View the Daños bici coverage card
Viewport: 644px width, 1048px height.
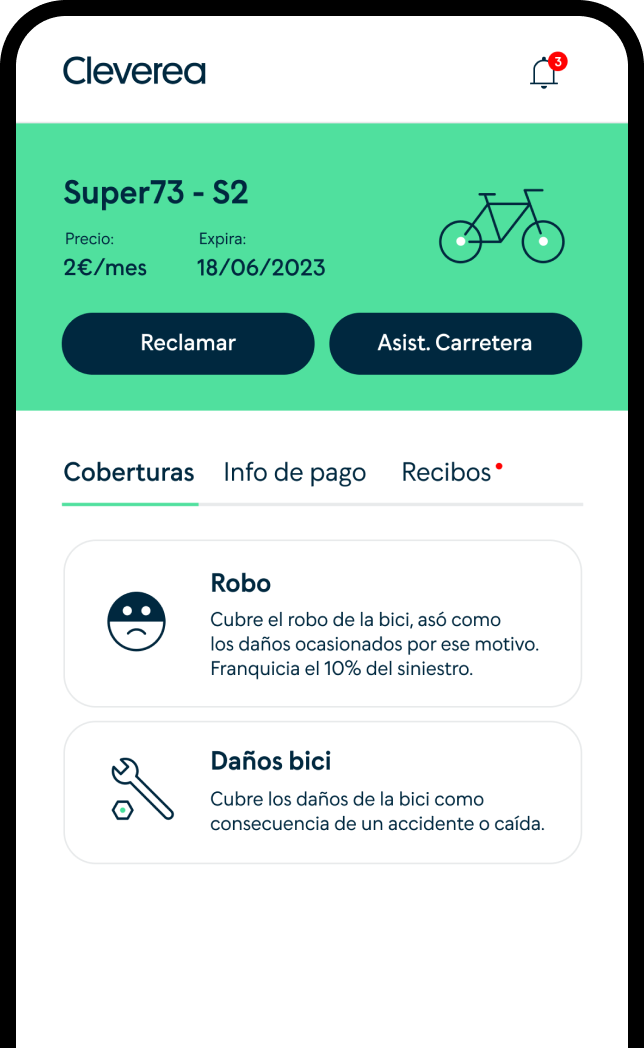coord(322,792)
